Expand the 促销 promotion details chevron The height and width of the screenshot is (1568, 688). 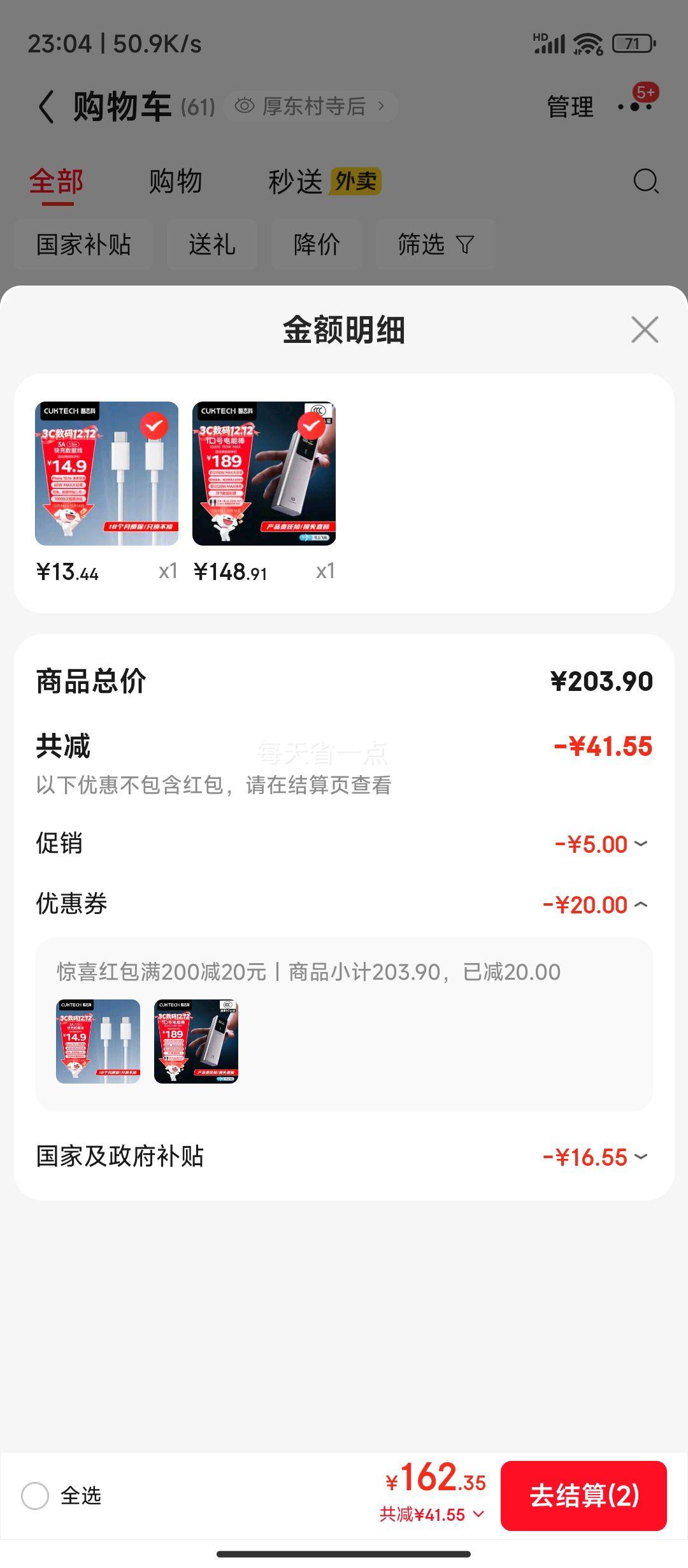click(x=641, y=843)
